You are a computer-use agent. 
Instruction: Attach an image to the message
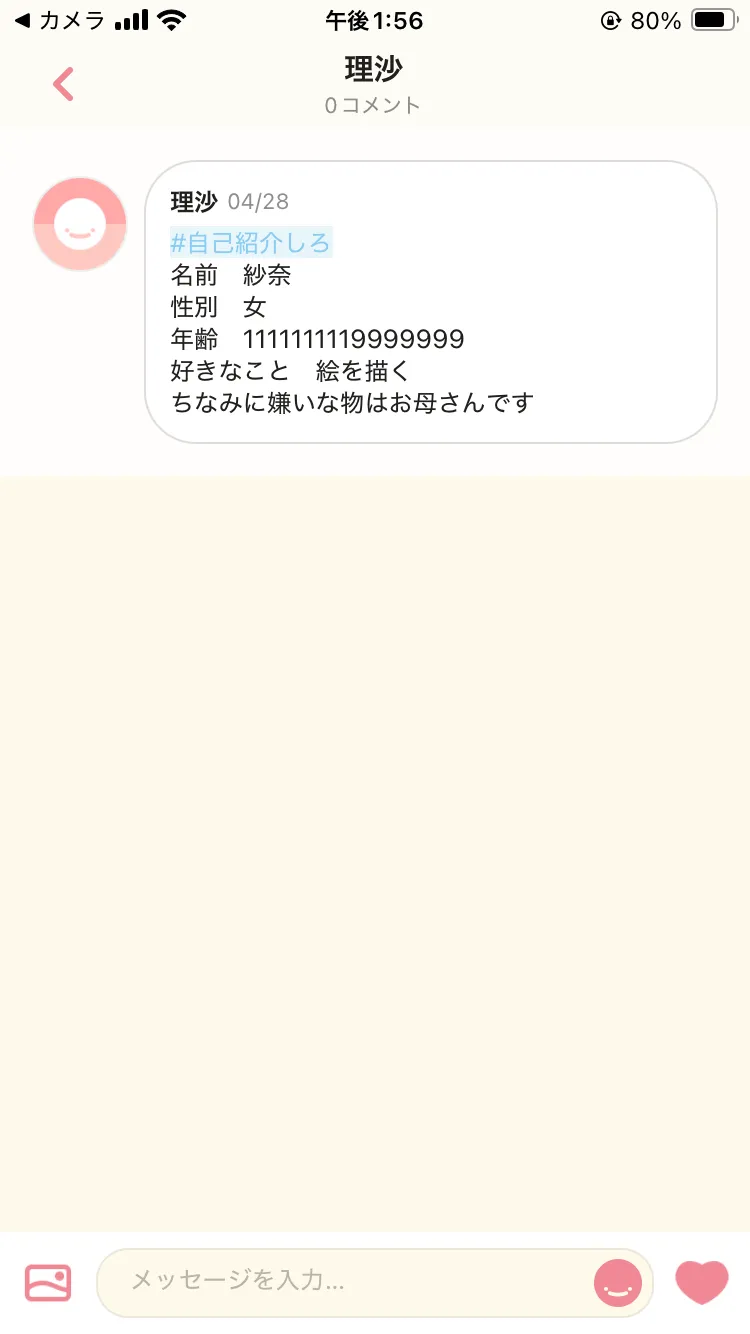click(48, 1282)
